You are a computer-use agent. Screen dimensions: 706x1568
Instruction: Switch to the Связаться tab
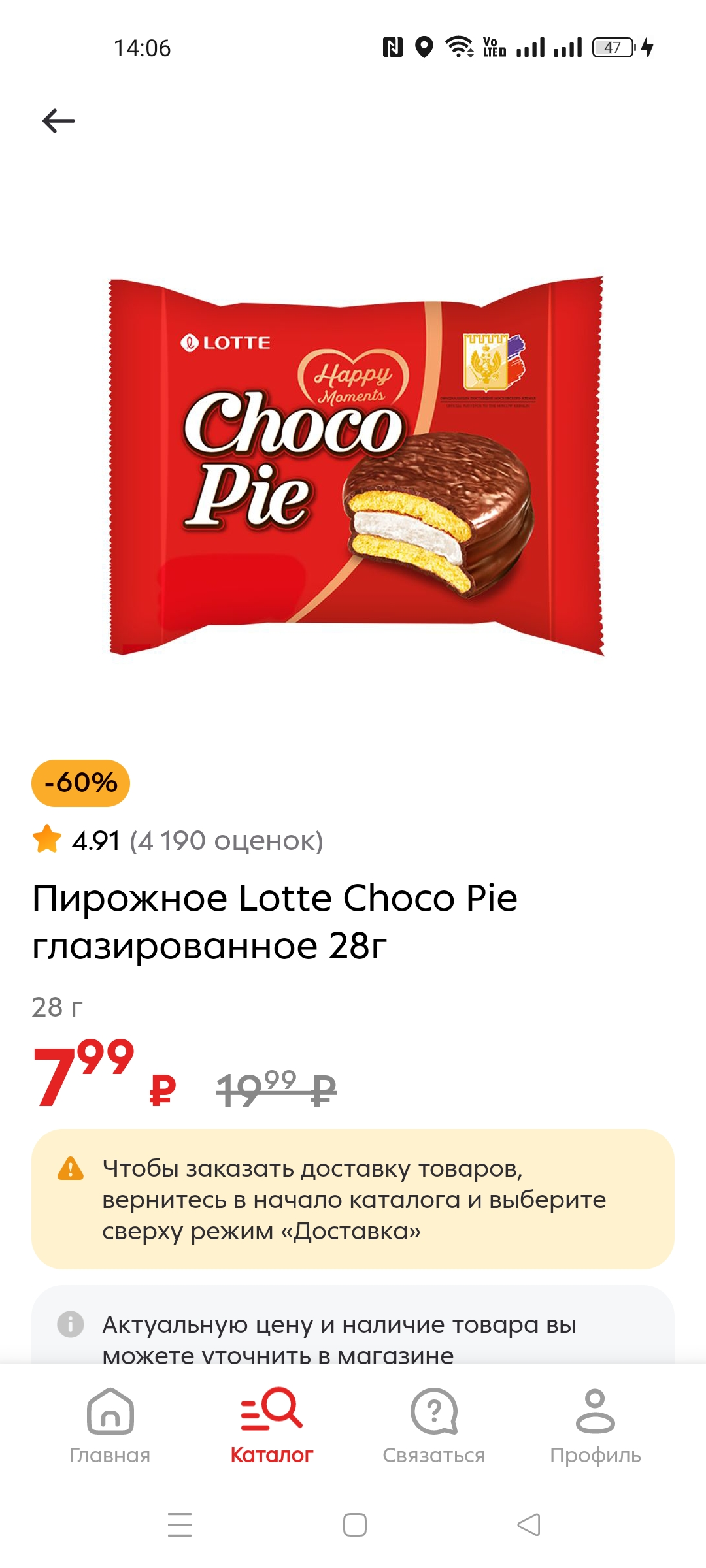click(x=434, y=1426)
